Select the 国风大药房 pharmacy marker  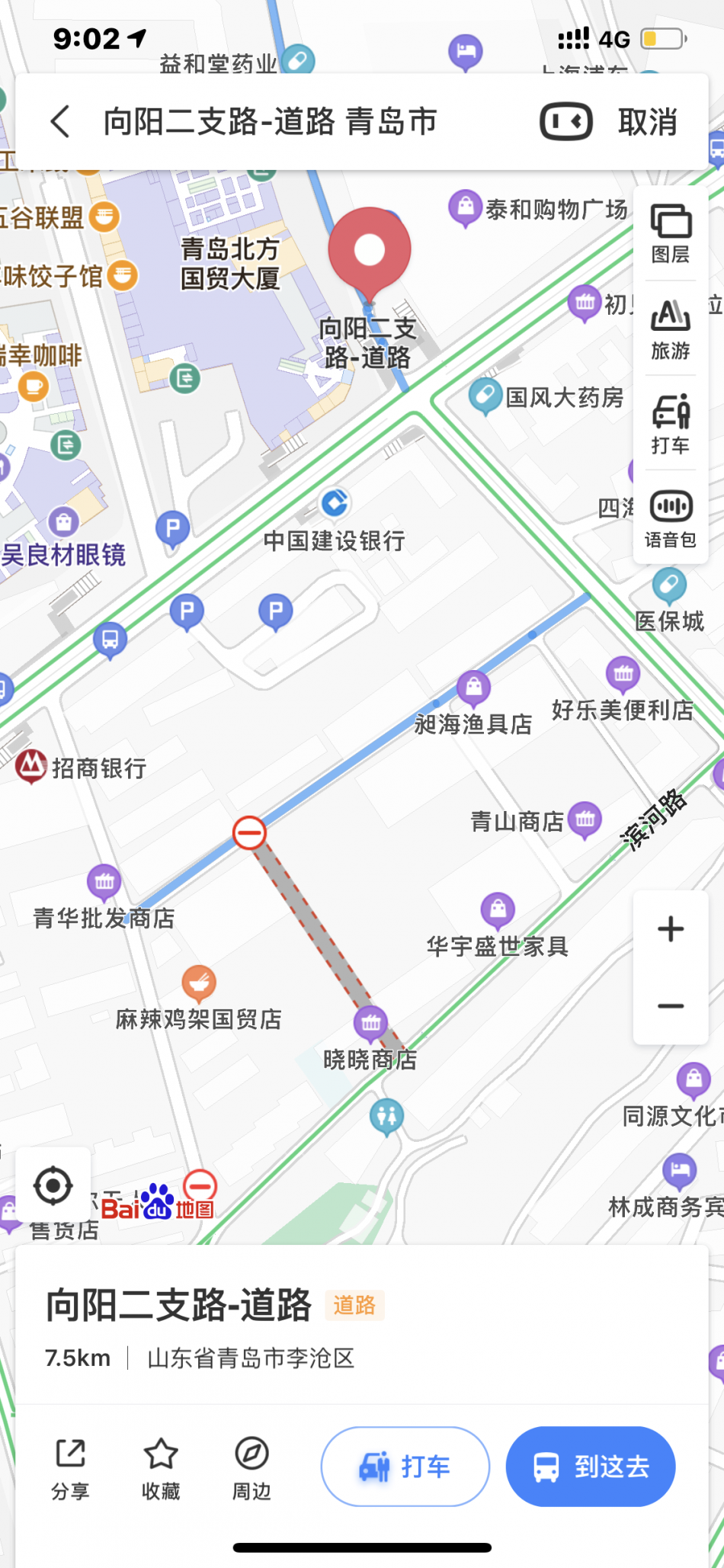pyautogui.click(x=485, y=396)
